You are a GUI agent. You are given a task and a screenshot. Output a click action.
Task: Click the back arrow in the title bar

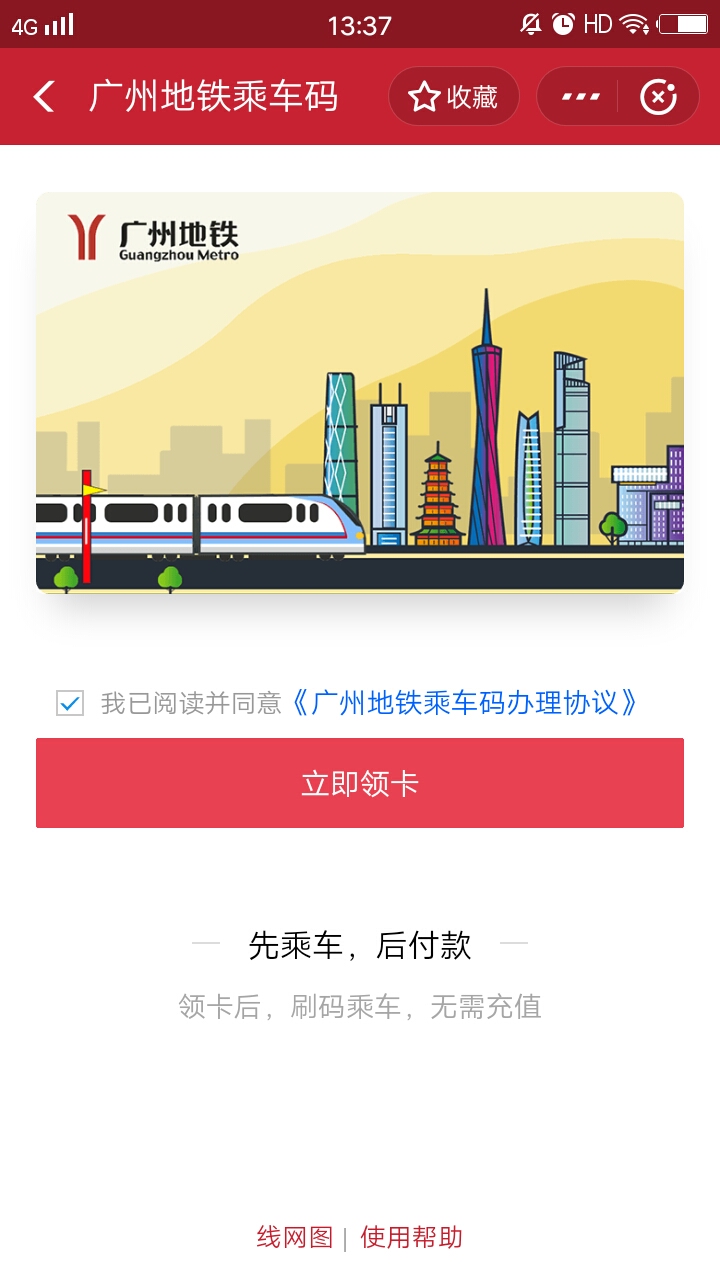click(42, 97)
